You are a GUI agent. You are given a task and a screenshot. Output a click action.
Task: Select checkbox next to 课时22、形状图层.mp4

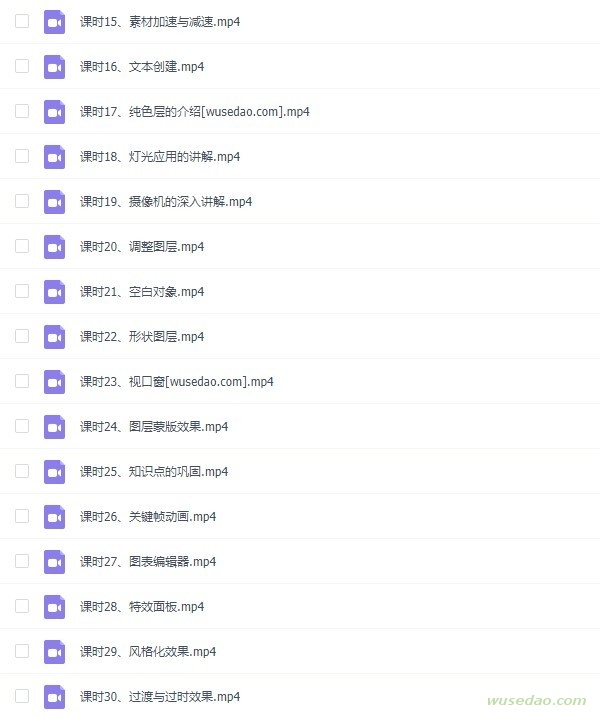coord(22,336)
